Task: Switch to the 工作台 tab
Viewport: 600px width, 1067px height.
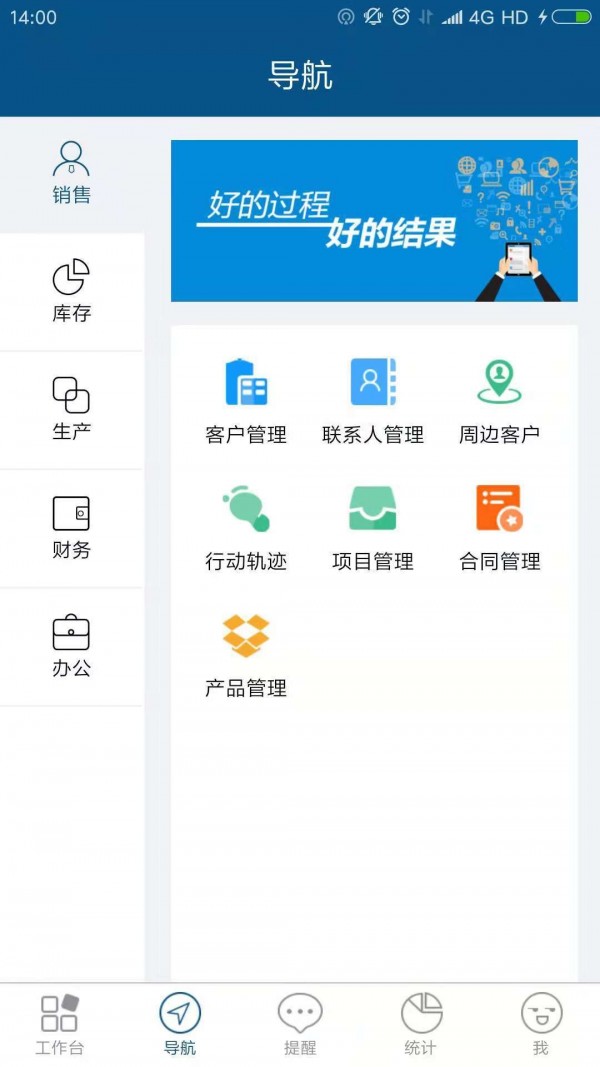Action: pos(60,1025)
